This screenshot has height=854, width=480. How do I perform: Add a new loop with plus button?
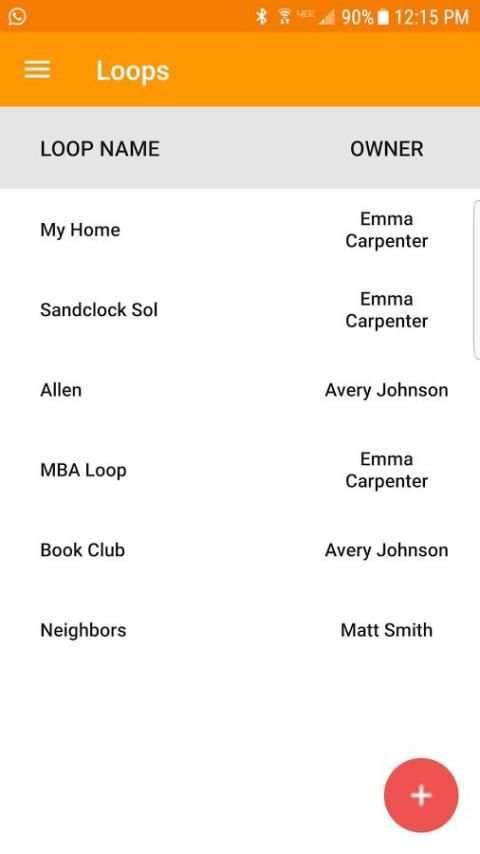coord(421,795)
